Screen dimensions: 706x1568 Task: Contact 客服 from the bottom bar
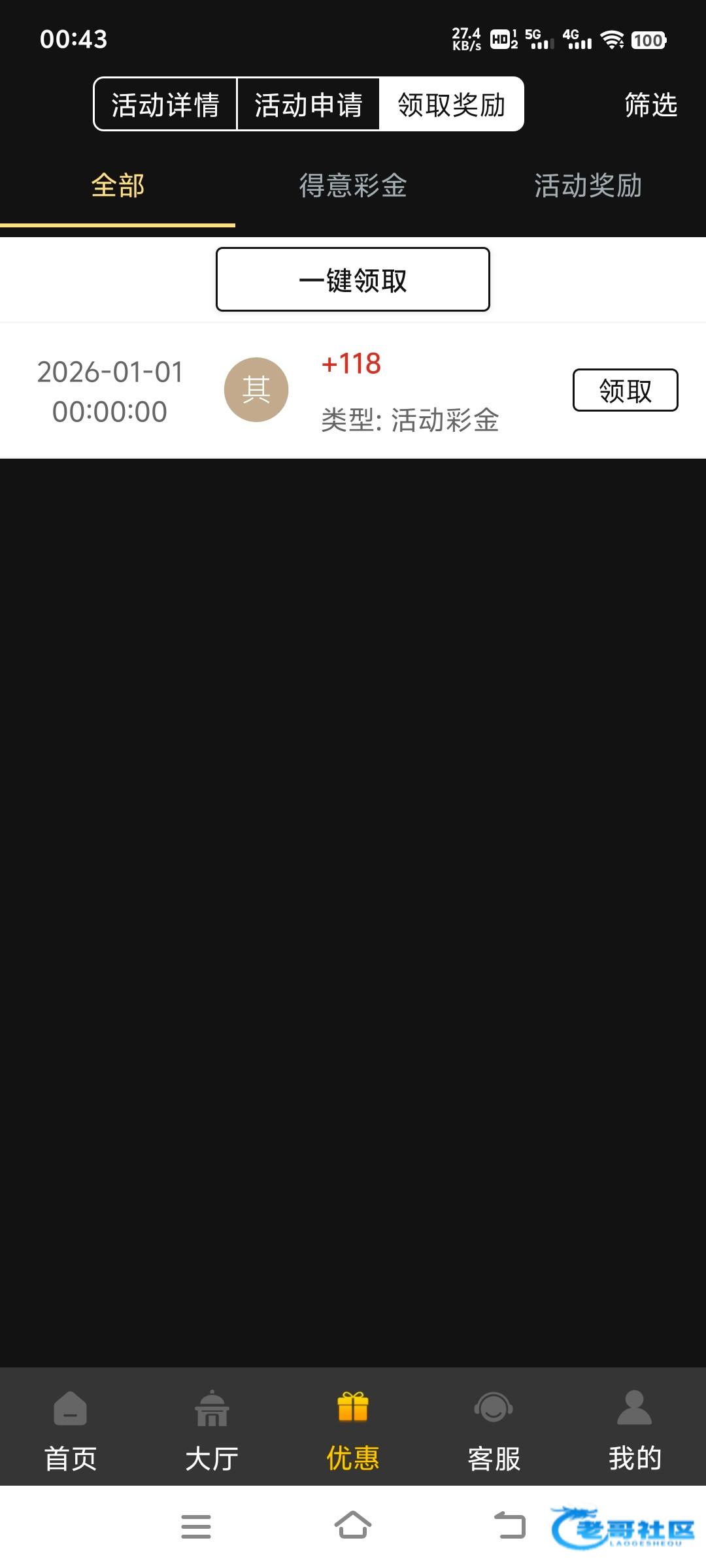coord(494,1429)
